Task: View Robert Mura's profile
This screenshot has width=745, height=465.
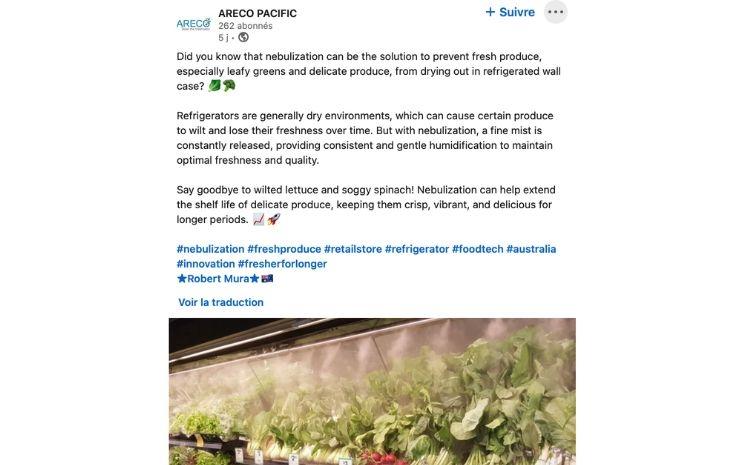Action: (x=217, y=279)
